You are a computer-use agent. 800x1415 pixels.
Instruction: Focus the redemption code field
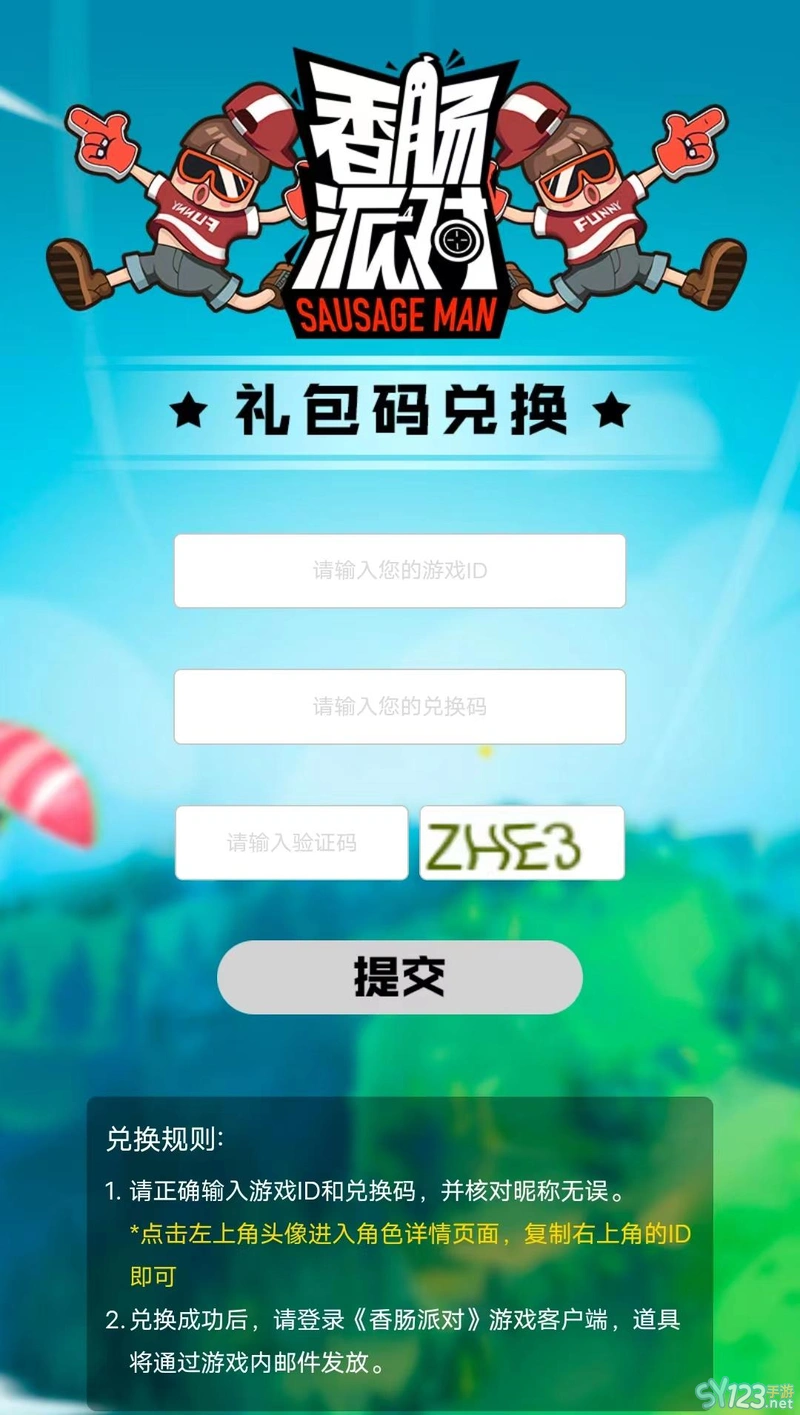399,707
